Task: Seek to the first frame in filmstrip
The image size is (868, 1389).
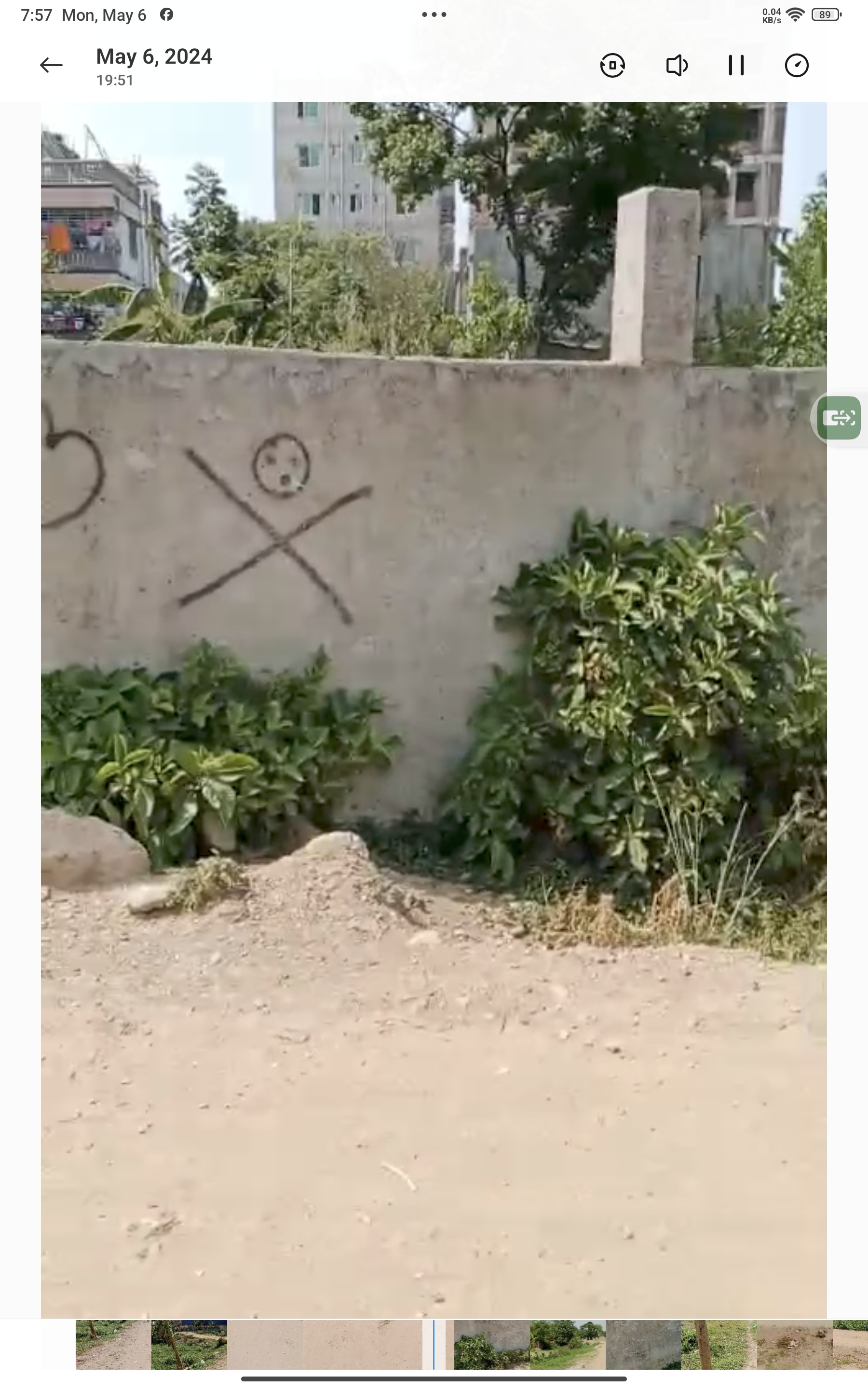Action: [113, 1344]
